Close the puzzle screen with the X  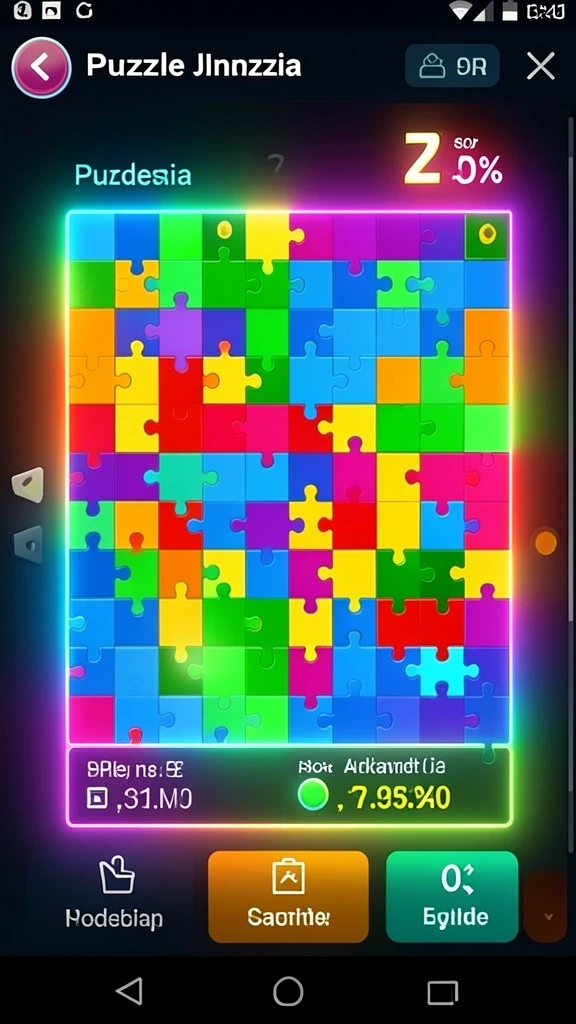[x=541, y=67]
